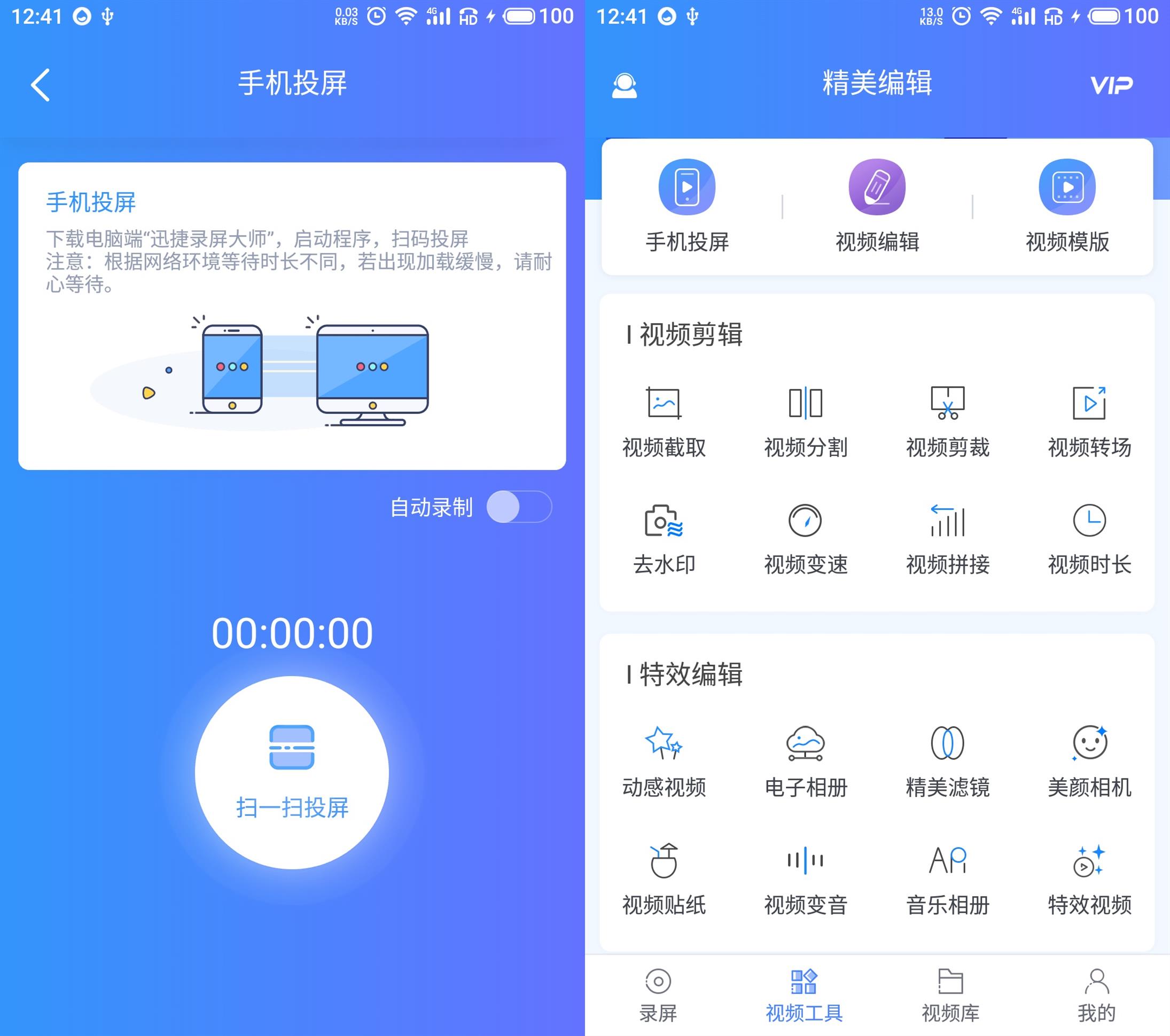Open the 美颜相机 beauty camera
1170x1036 pixels.
(x=1089, y=762)
